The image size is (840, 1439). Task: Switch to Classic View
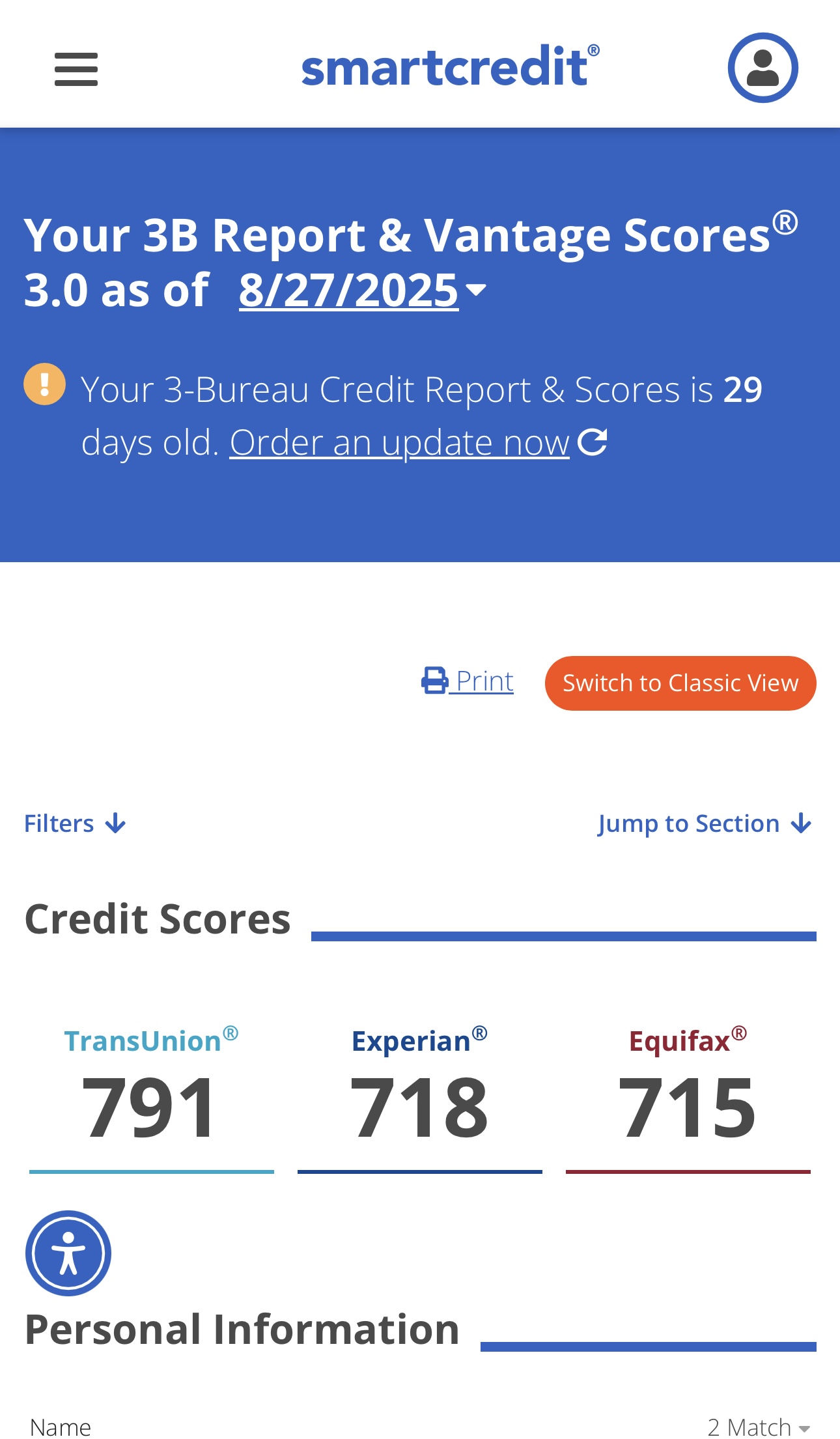pos(680,683)
